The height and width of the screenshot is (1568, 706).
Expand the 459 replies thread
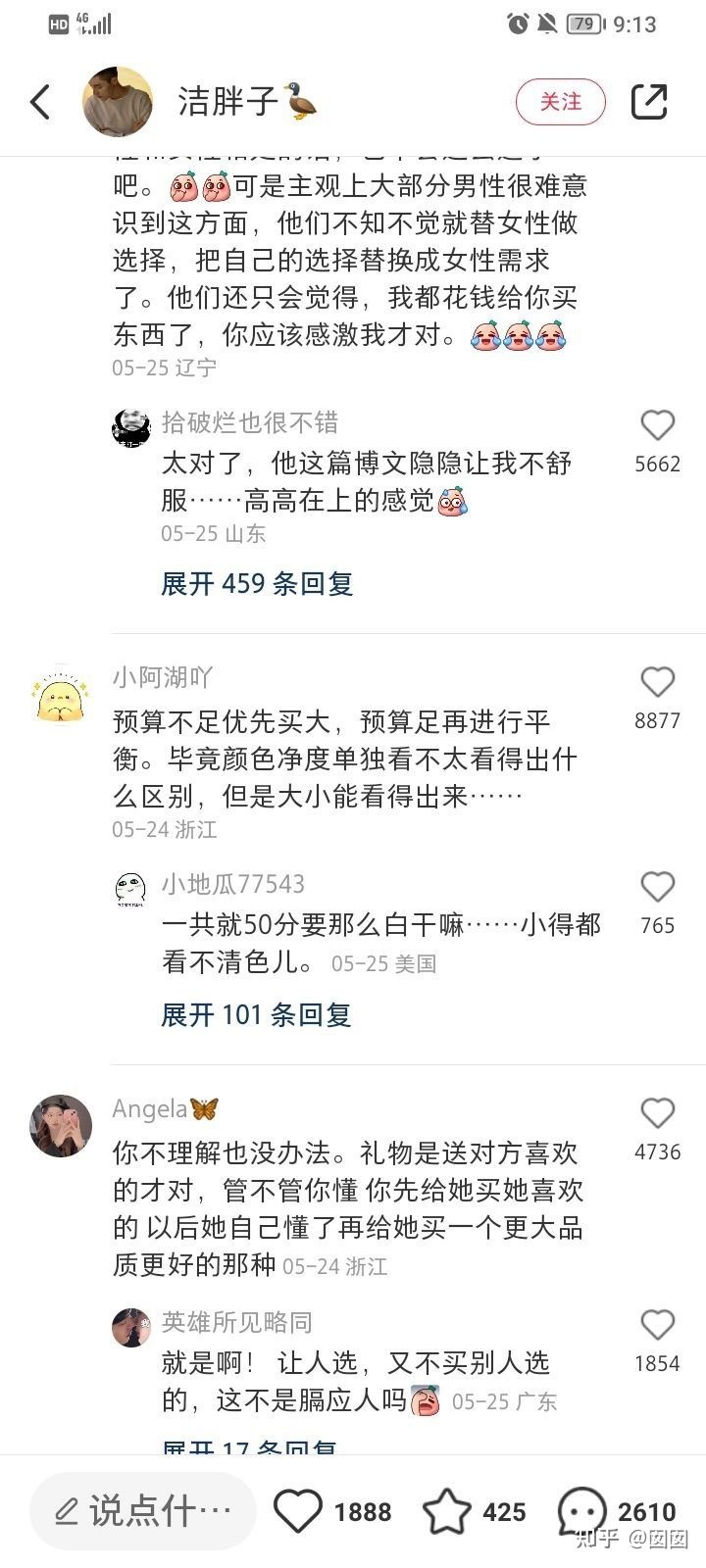pos(258,584)
